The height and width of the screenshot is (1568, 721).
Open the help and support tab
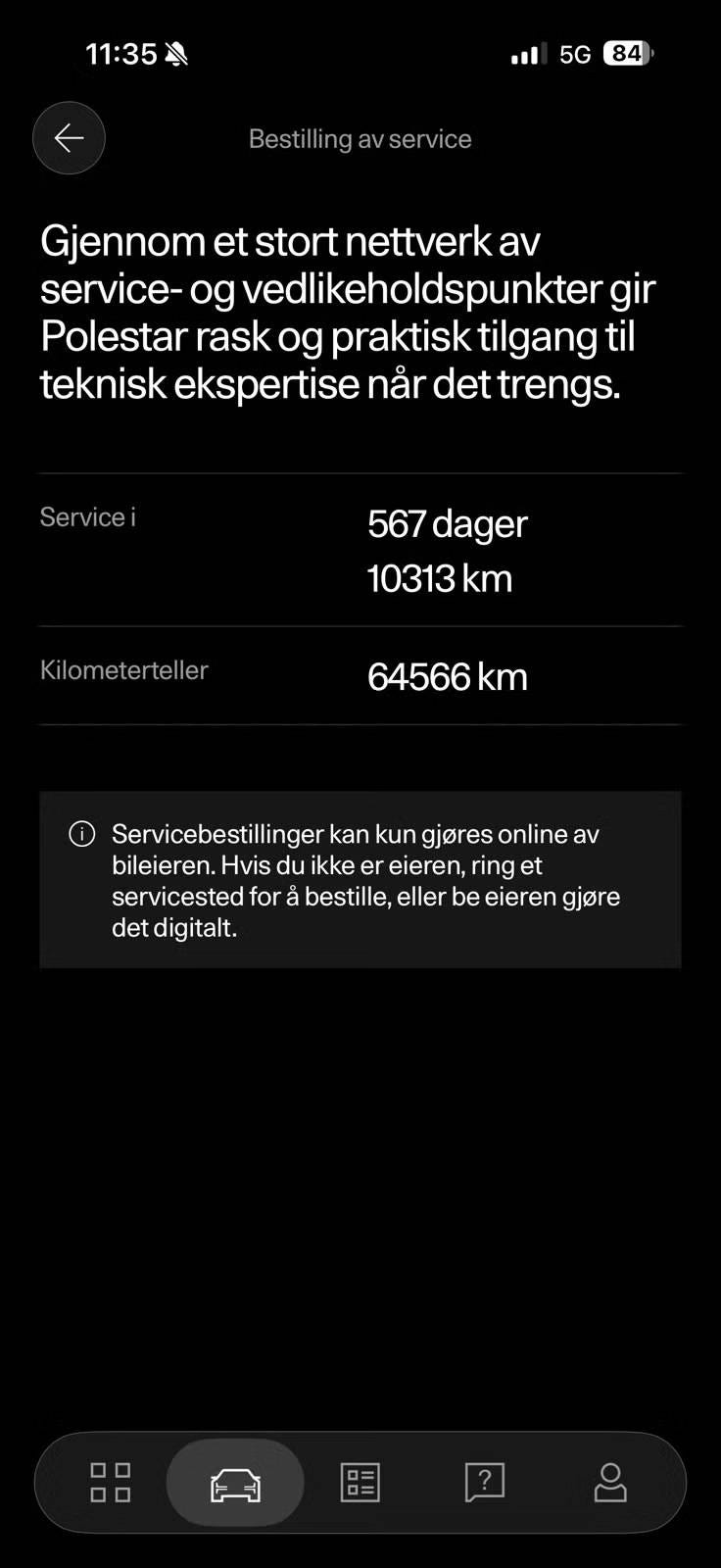485,1482
